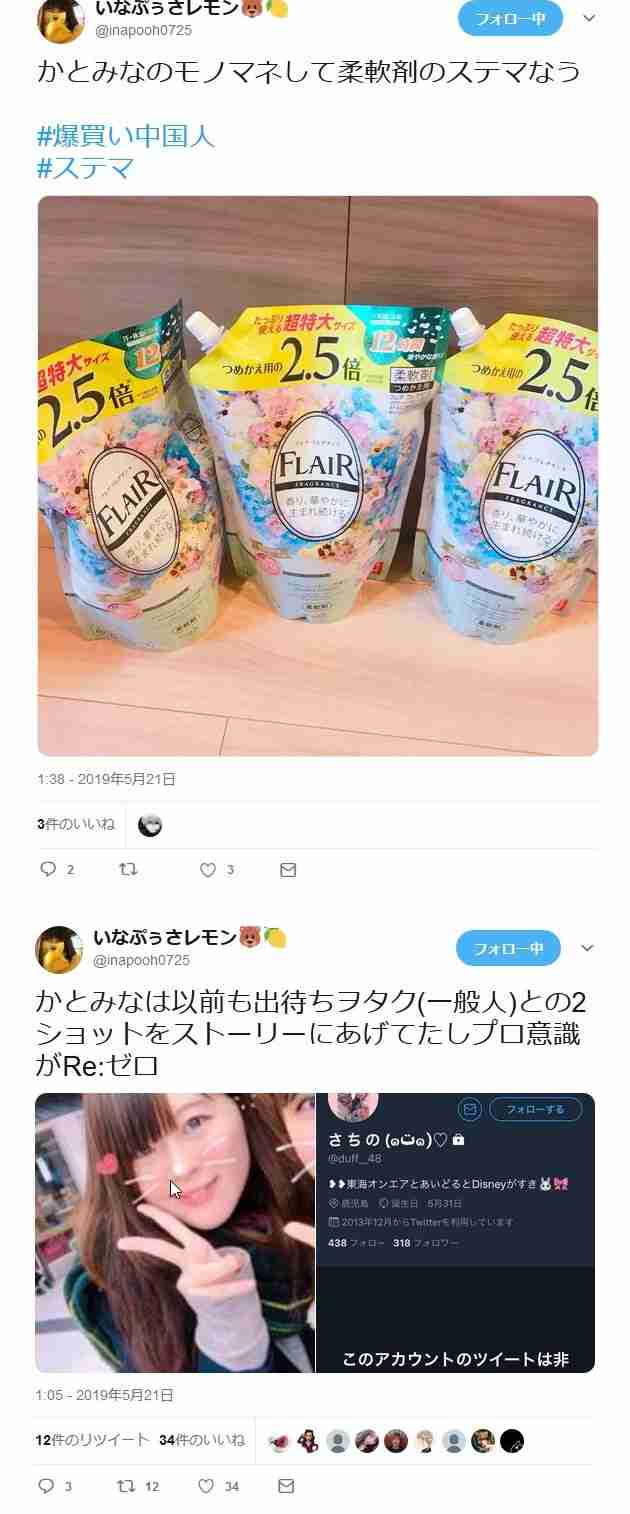Image resolution: width=630 pixels, height=1514 pixels.
Task: Tap フォロー中 button on the first tweet
Action: click(510, 19)
